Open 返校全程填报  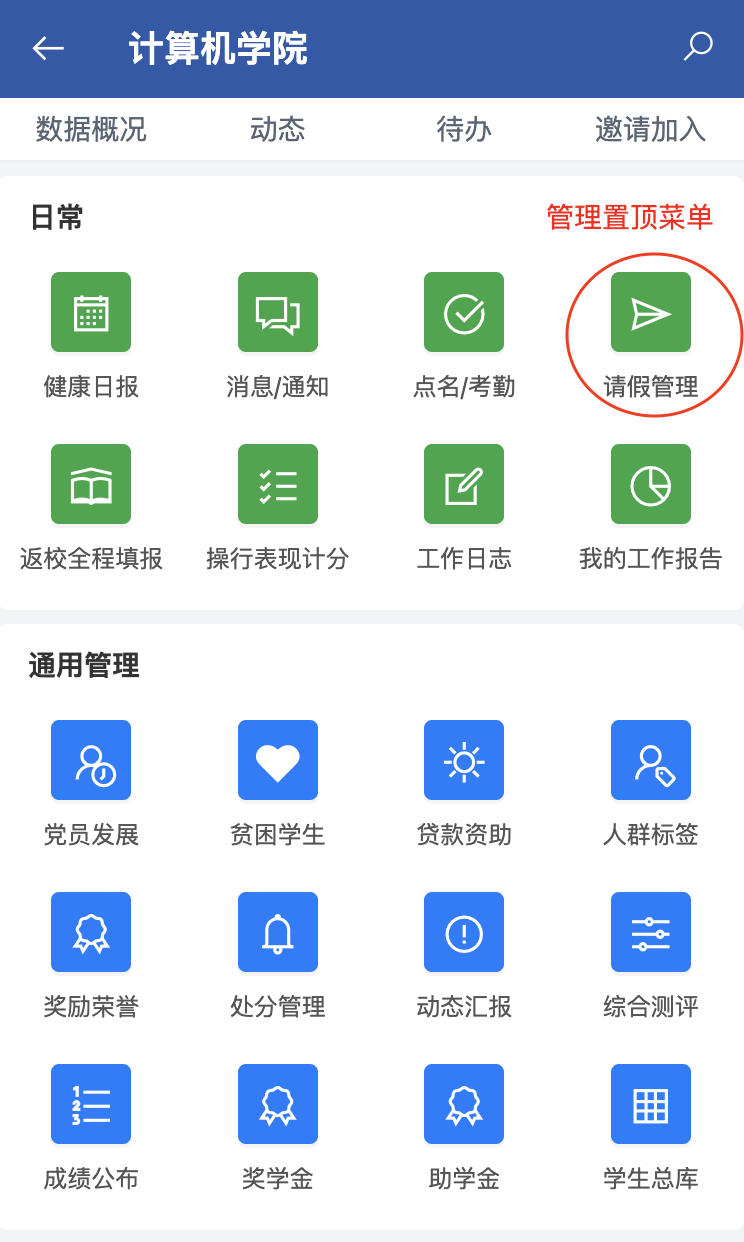click(x=91, y=485)
